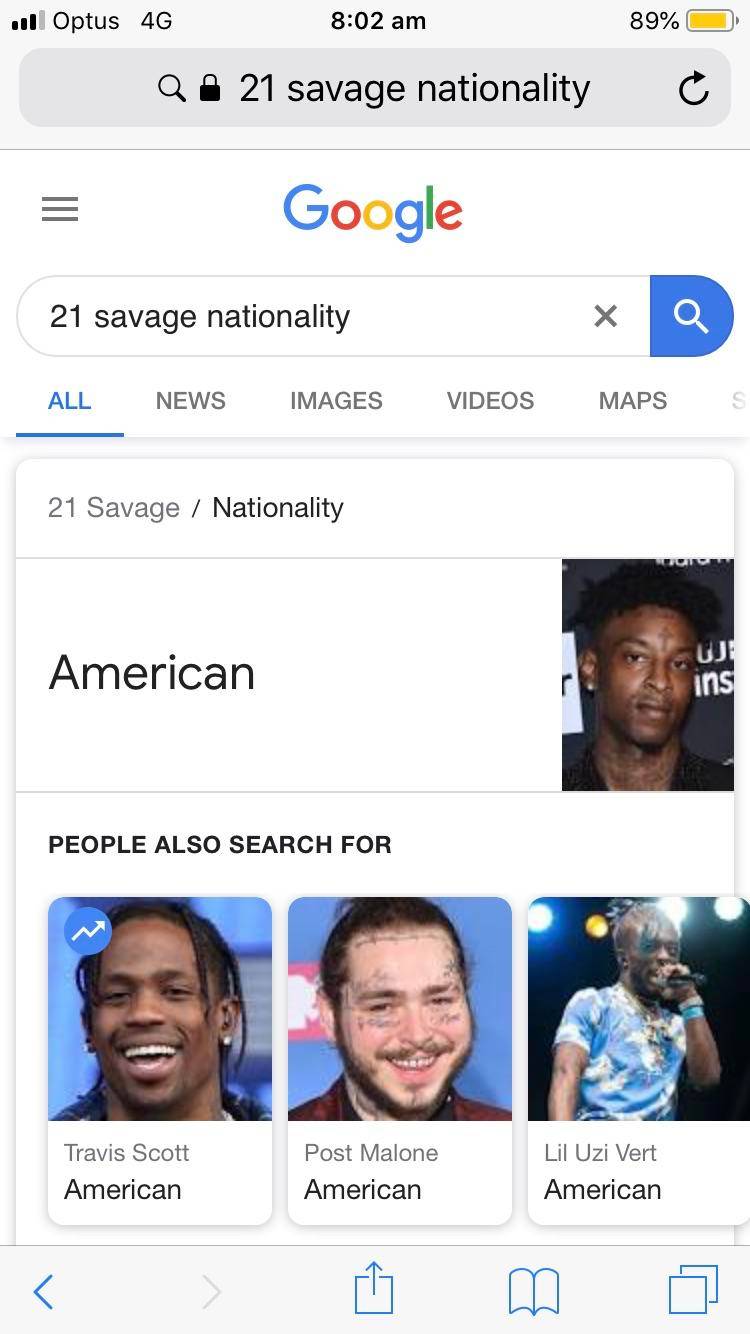Reload the page in the address bar
750x1334 pixels.
(693, 89)
